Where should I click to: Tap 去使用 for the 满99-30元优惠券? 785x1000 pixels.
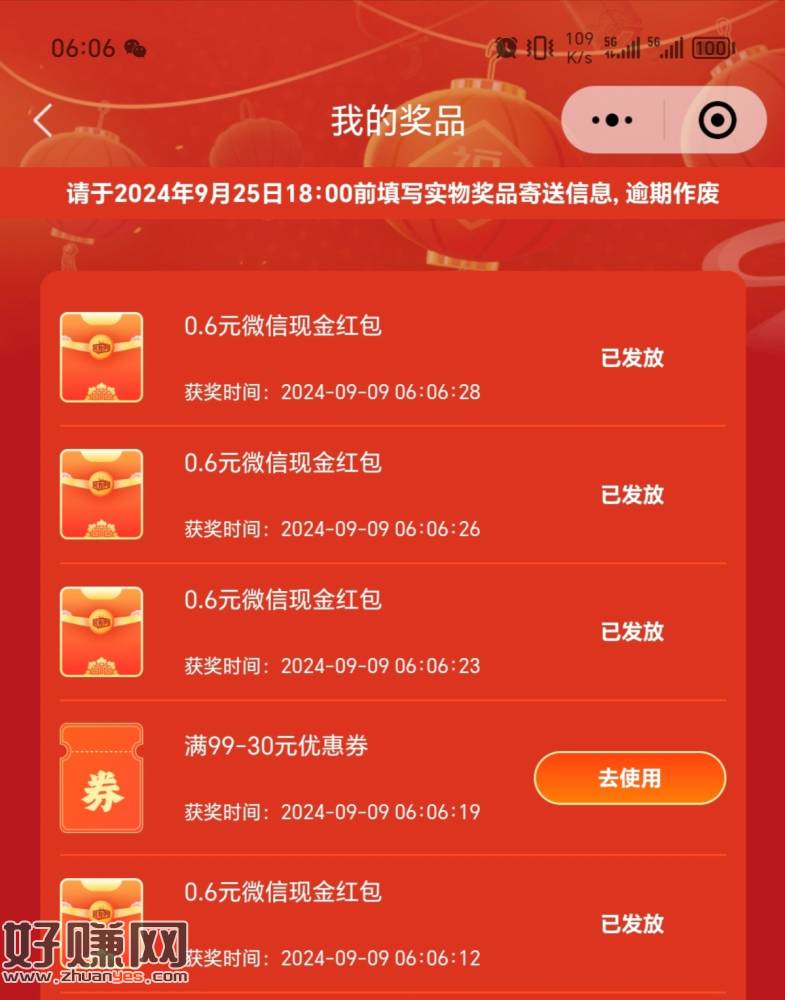(x=629, y=778)
